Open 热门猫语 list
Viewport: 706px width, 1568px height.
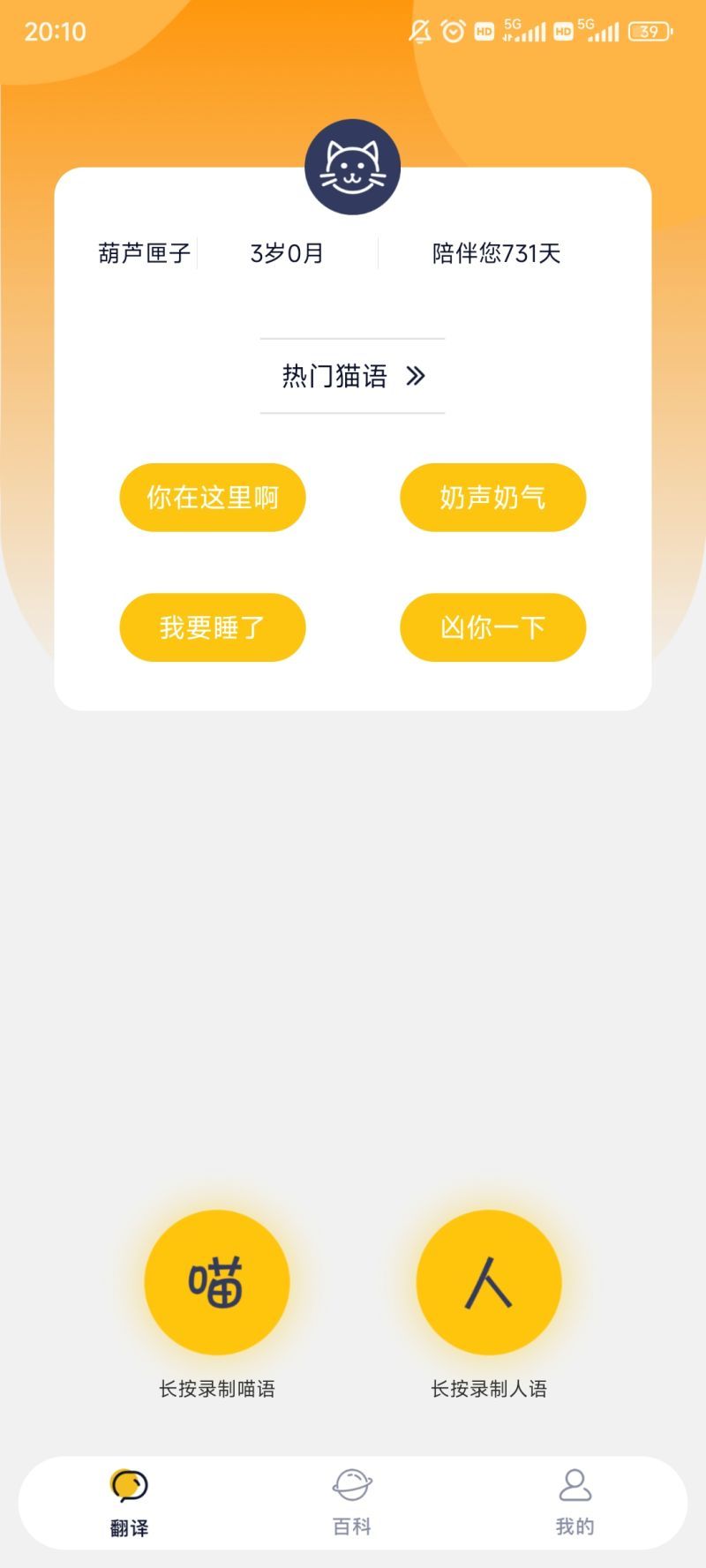(x=352, y=376)
